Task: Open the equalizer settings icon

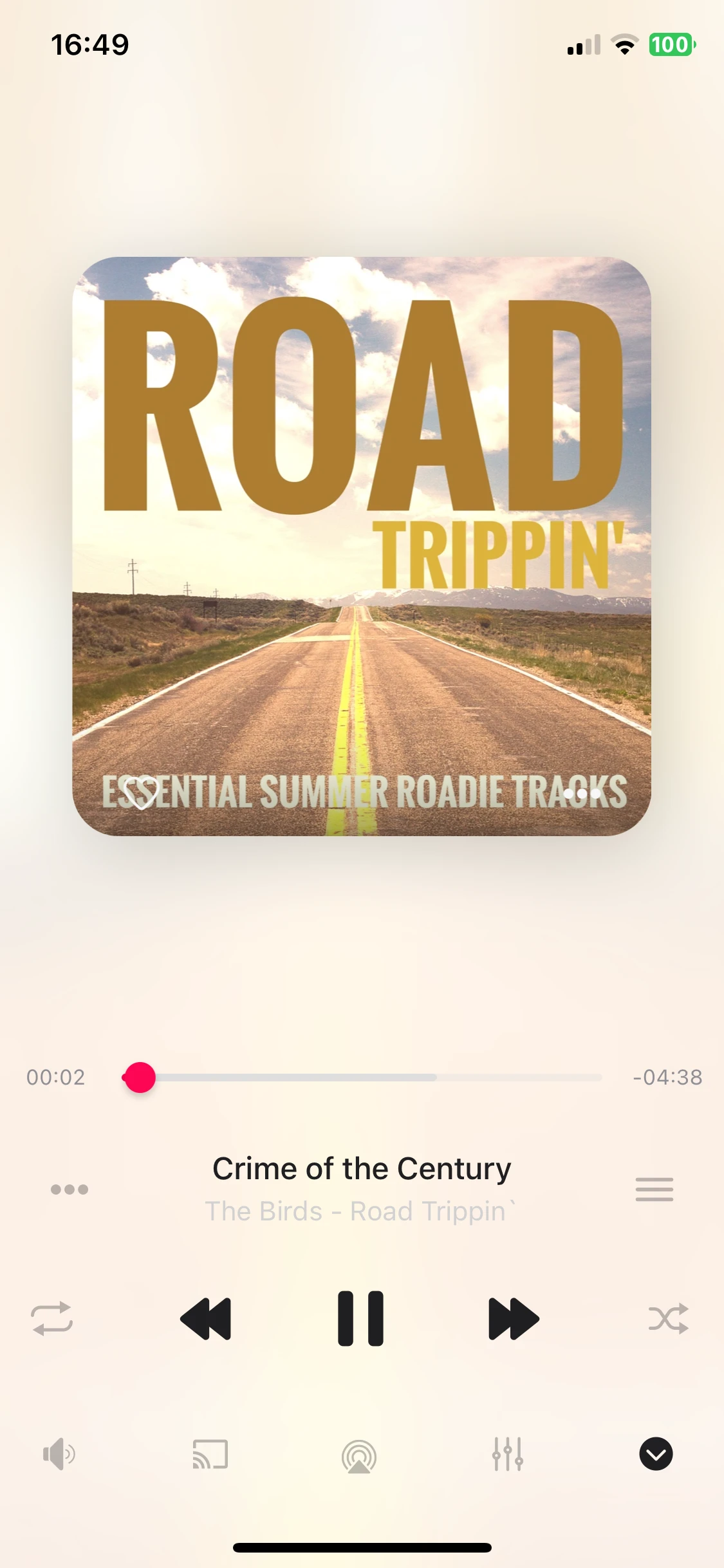Action: coord(508,1453)
